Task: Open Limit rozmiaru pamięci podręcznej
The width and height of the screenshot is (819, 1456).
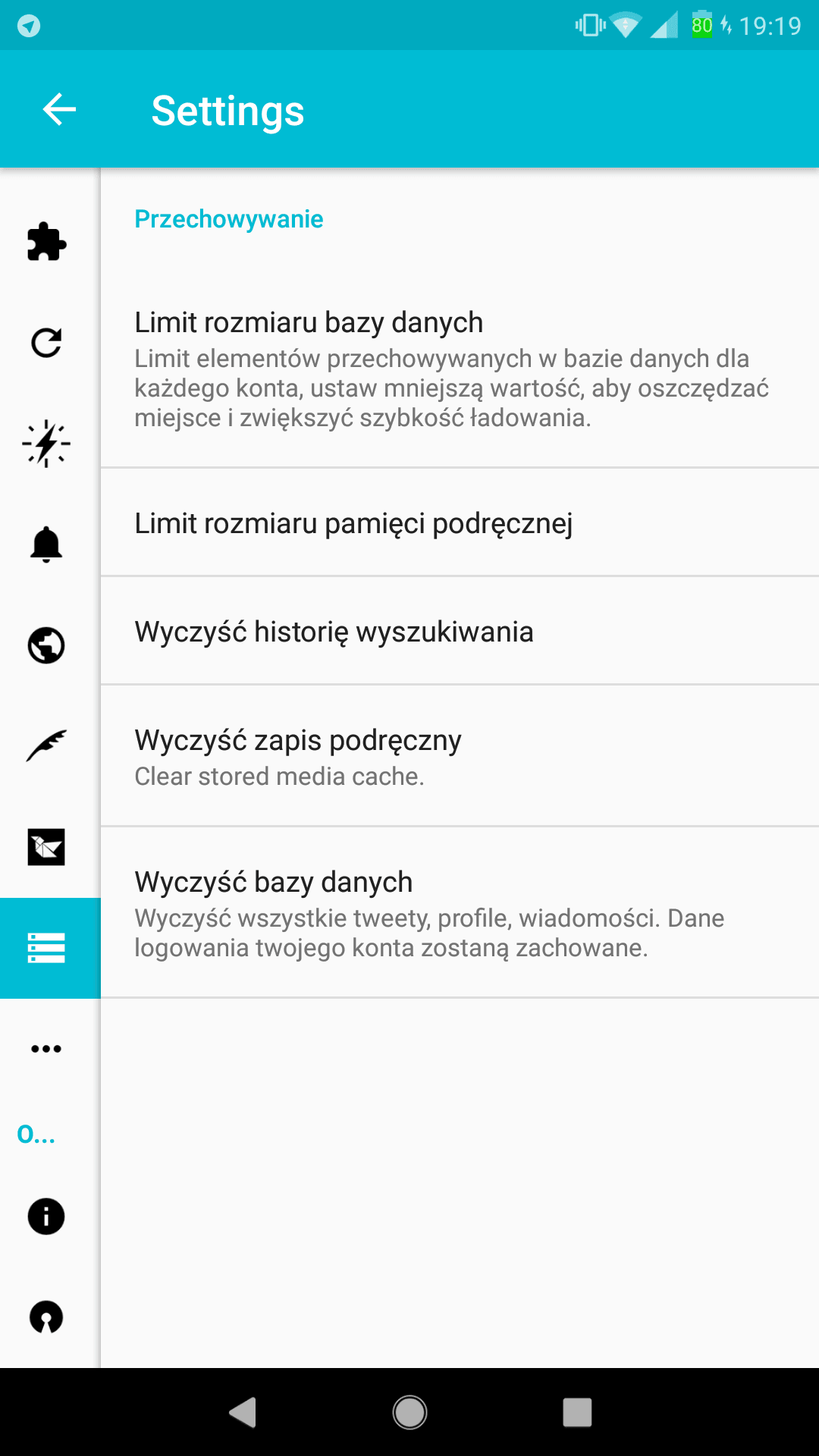Action: (x=460, y=522)
